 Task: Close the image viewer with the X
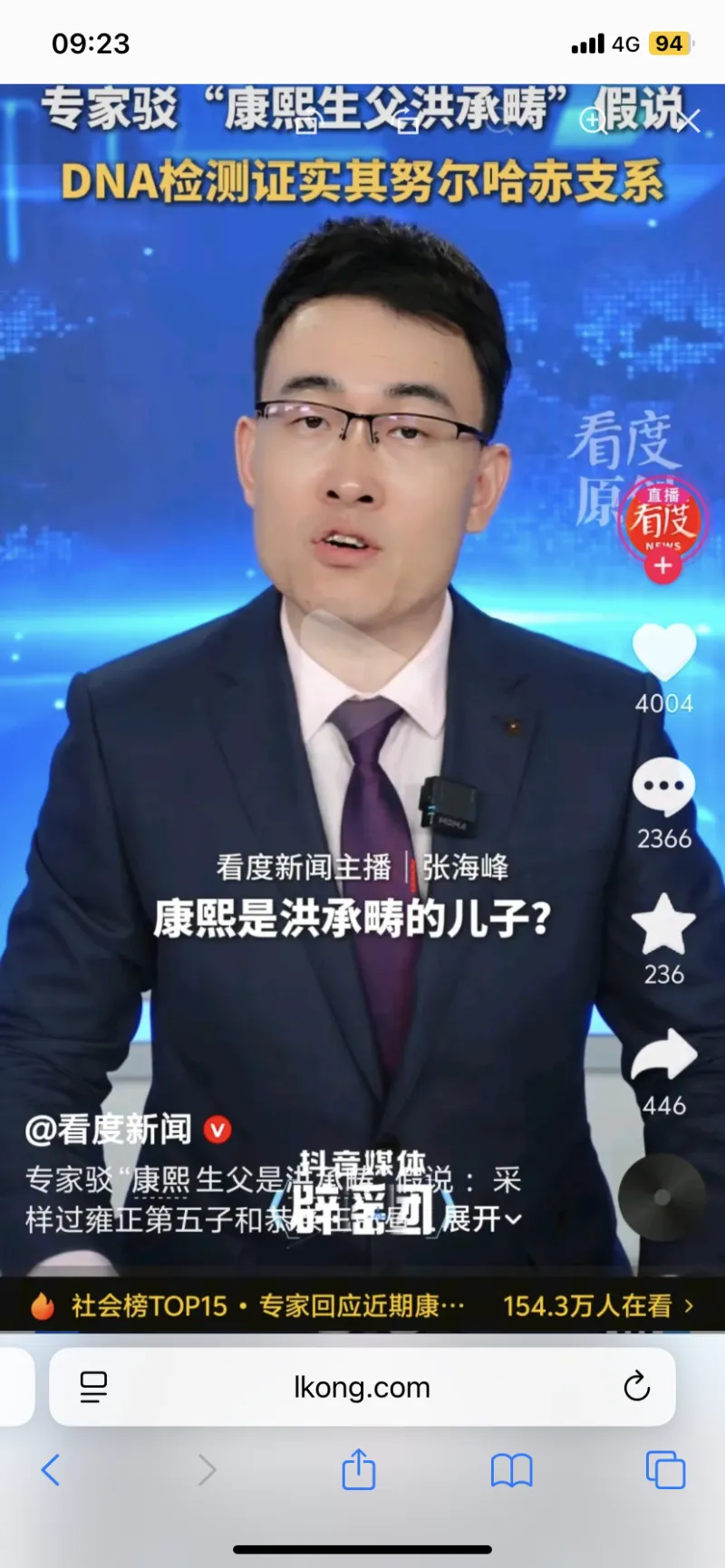(689, 120)
